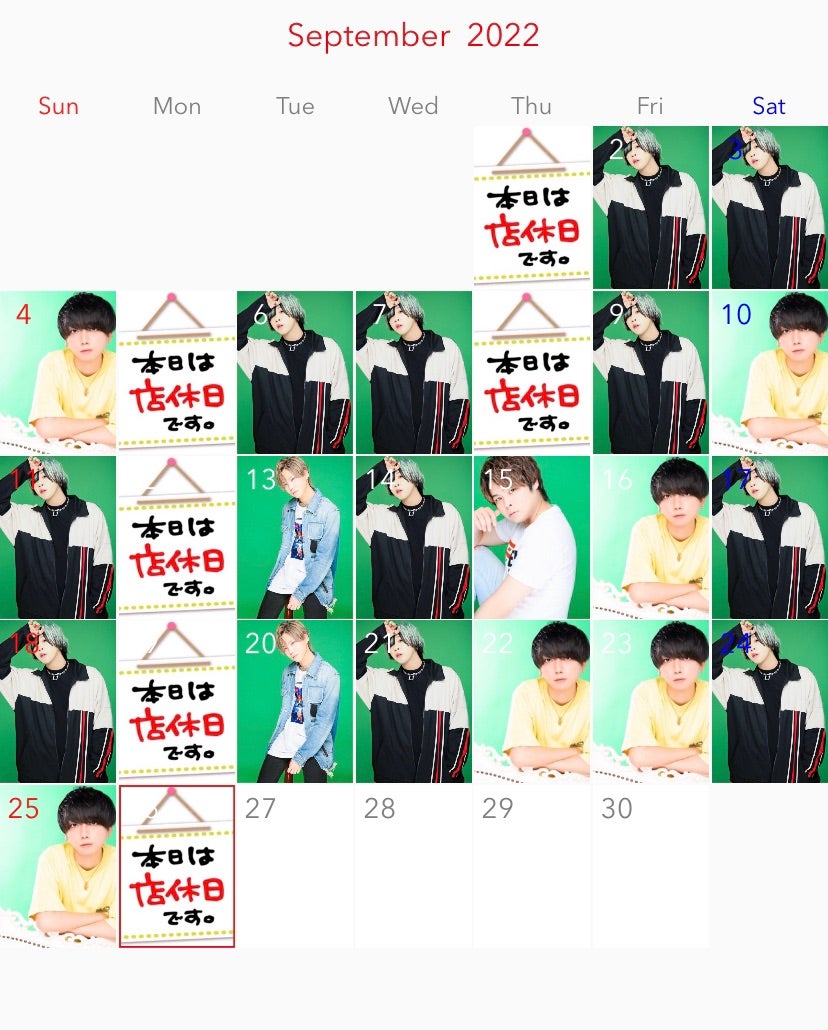Open the September 13 photo entry
828x1030 pixels.
[295, 537]
